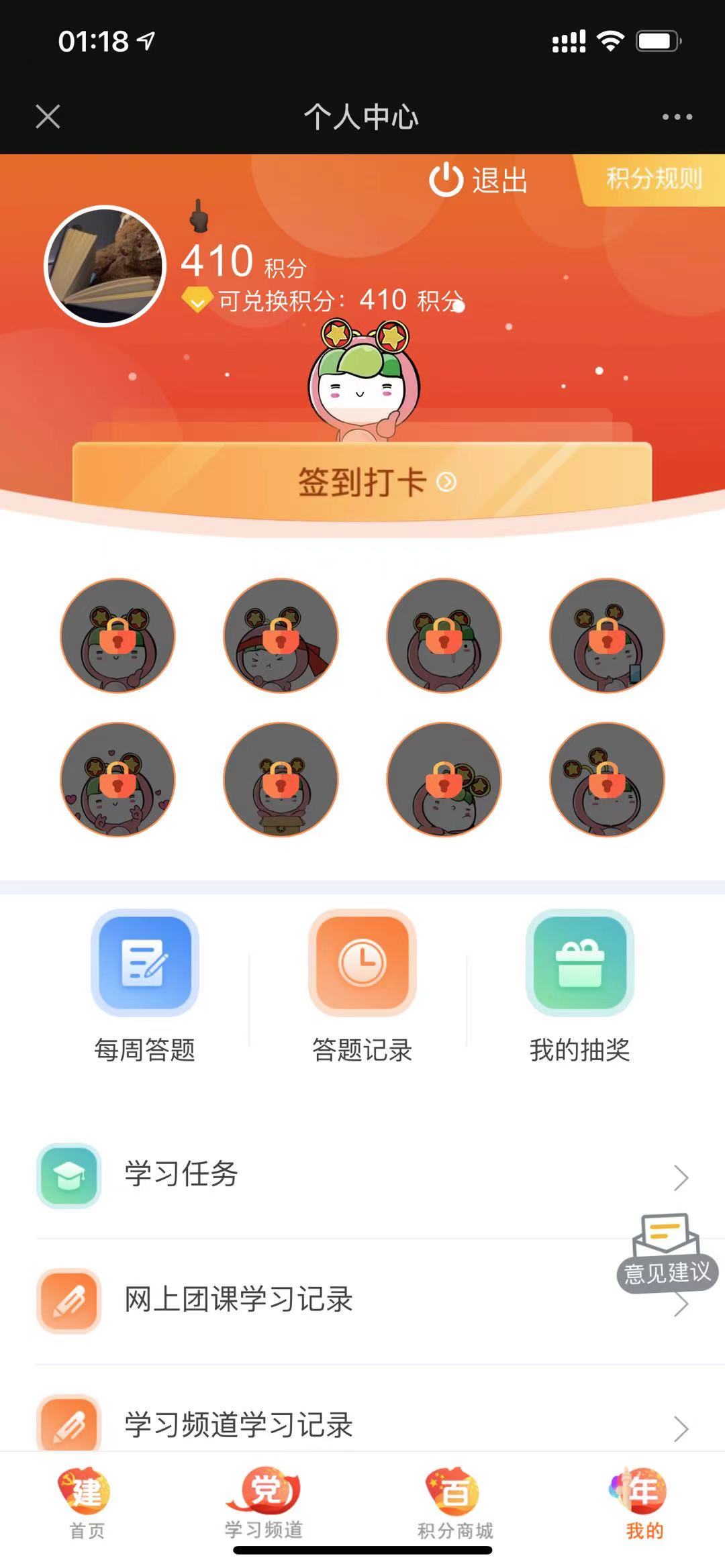The width and height of the screenshot is (725, 1568).
Task: Open 网上团课学习记录
Action: pos(362,1300)
